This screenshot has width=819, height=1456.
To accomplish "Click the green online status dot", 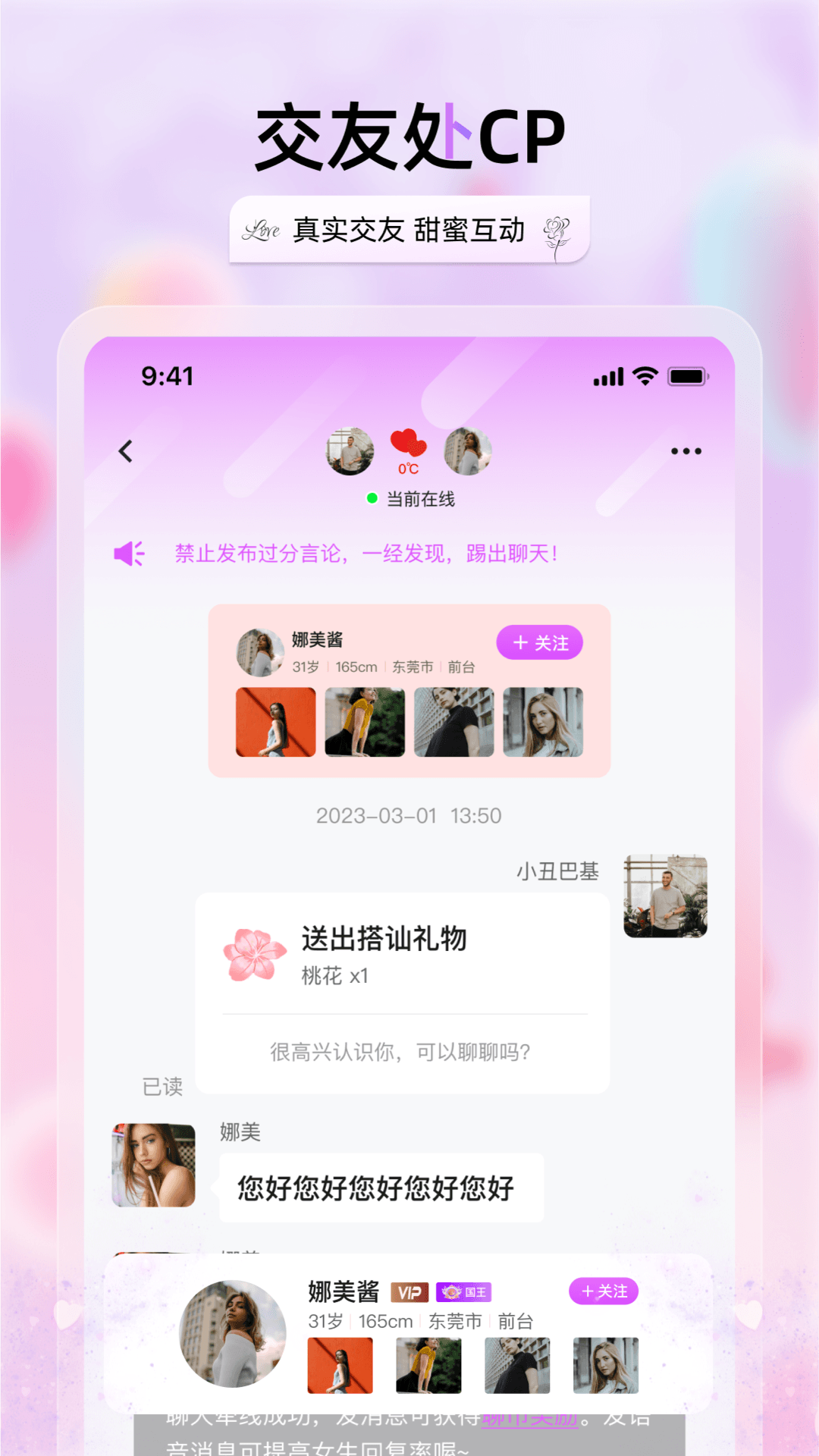I will tap(371, 500).
